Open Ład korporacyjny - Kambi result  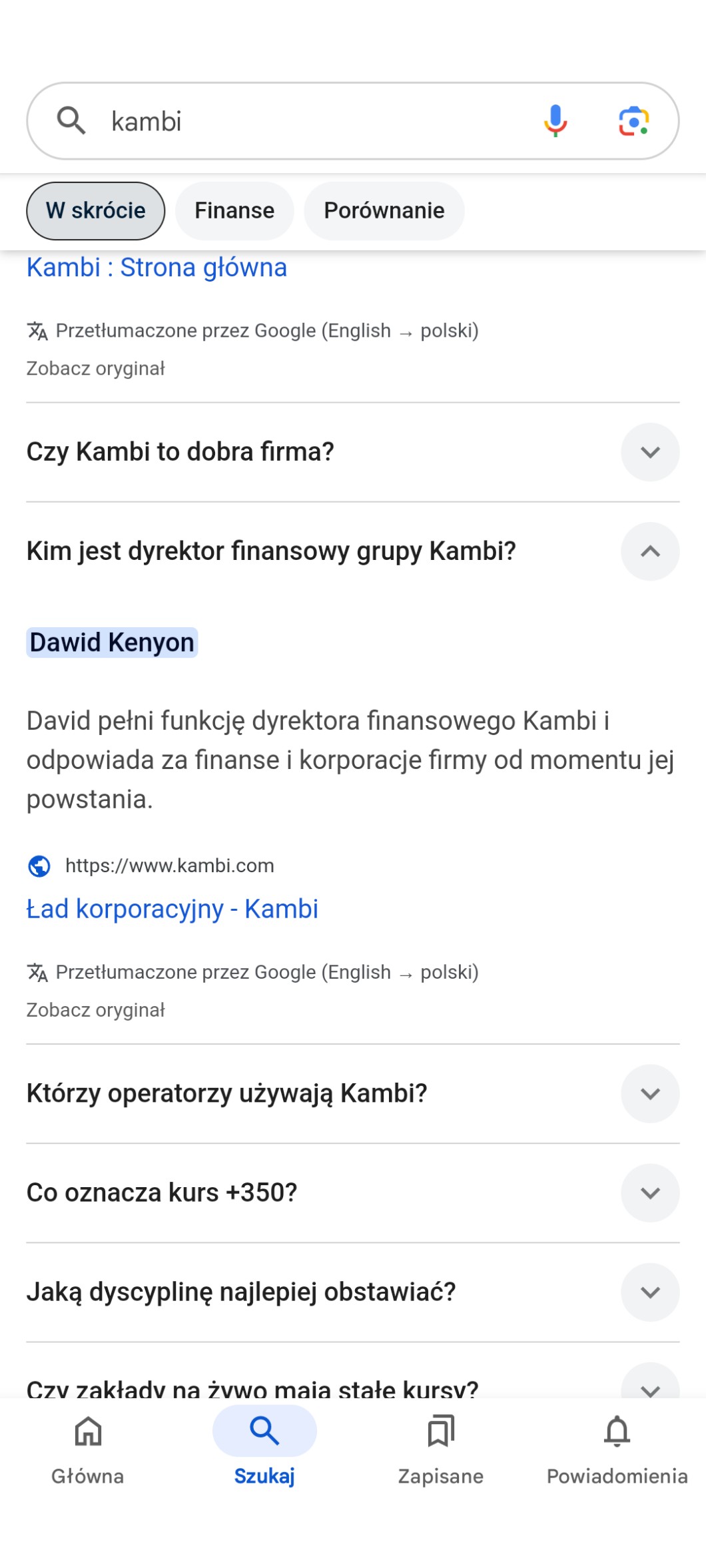coord(172,909)
